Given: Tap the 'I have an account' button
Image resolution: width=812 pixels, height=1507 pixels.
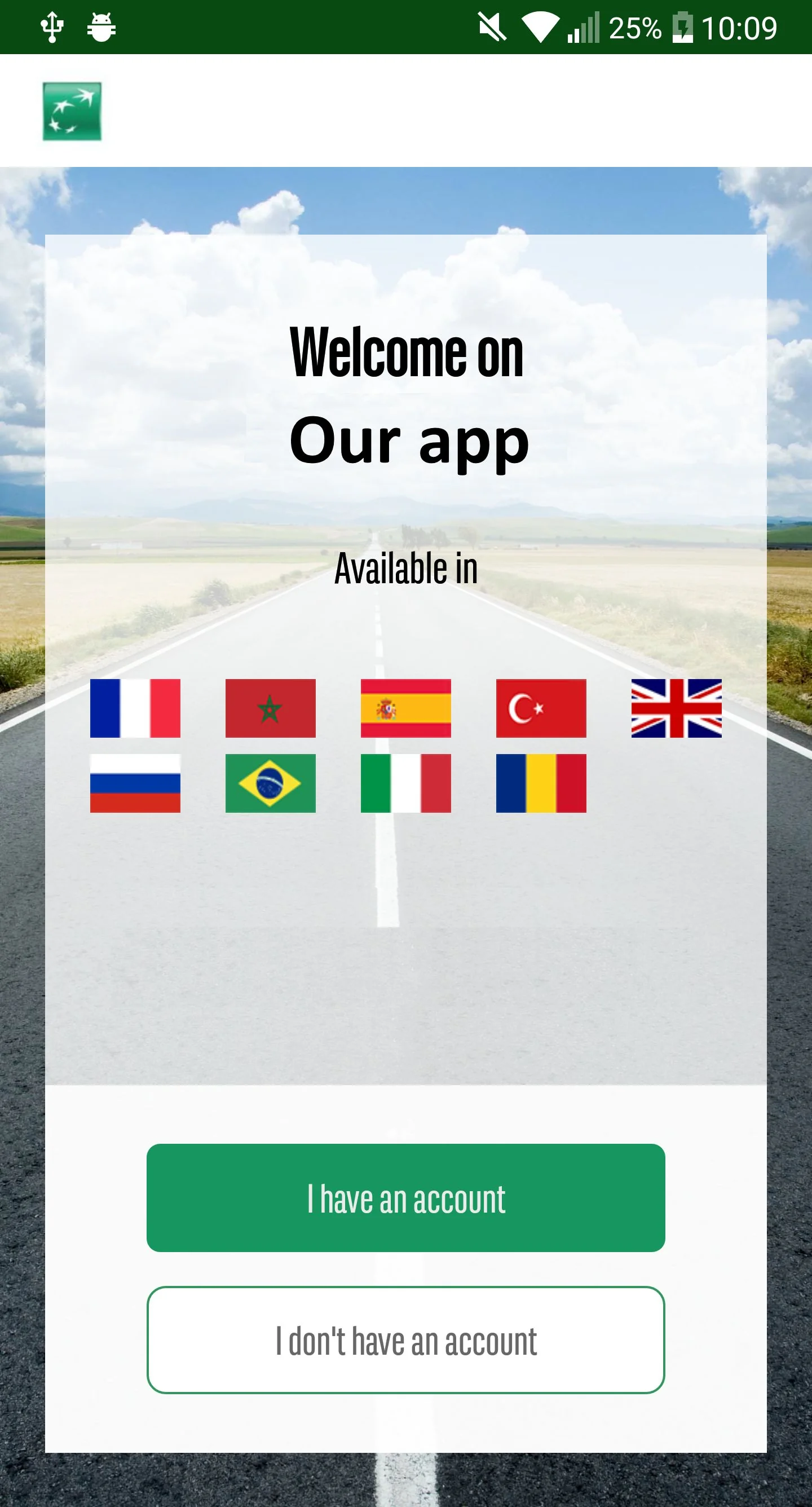Looking at the screenshot, I should click(x=405, y=1197).
